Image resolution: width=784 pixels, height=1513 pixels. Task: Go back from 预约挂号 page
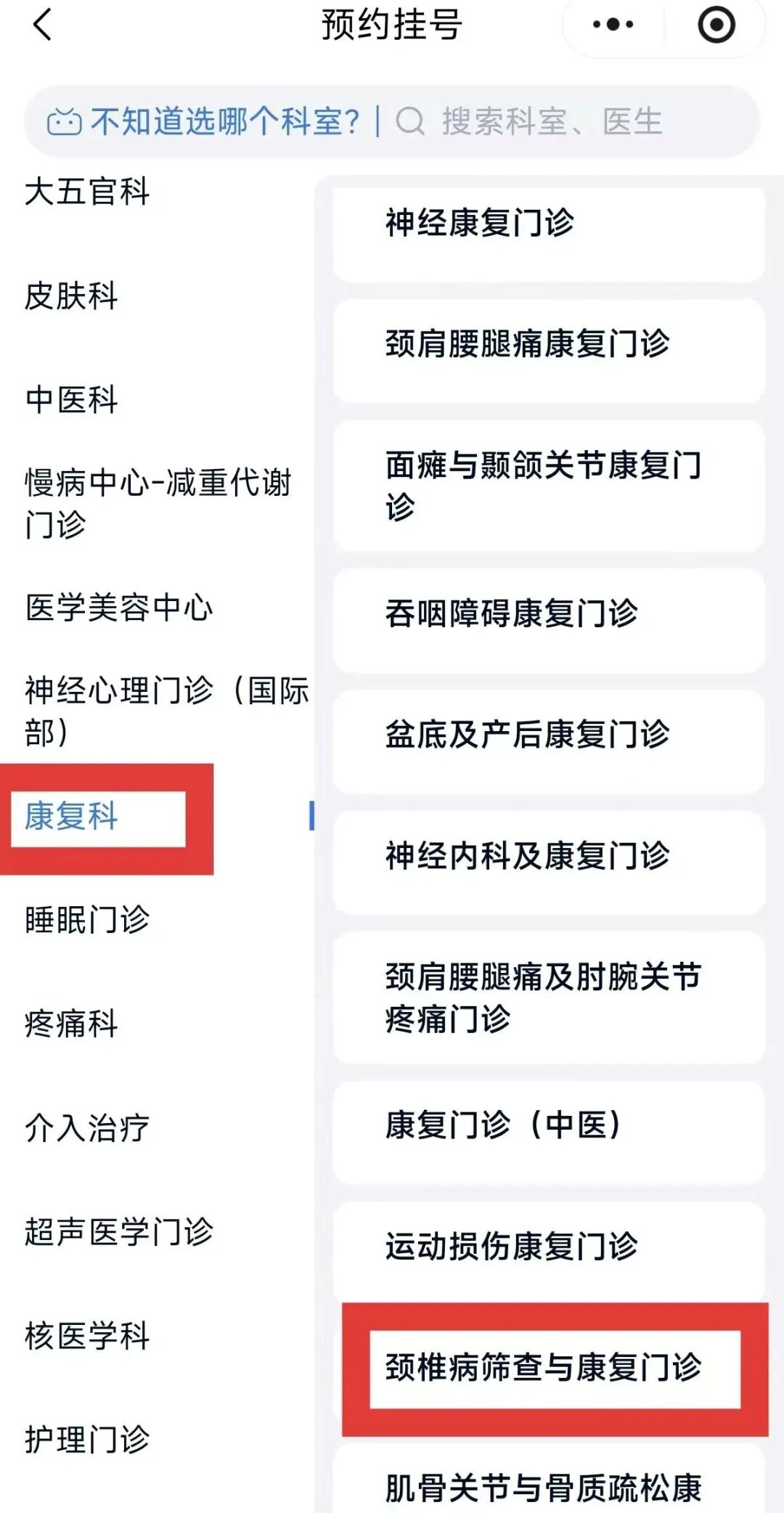42,25
